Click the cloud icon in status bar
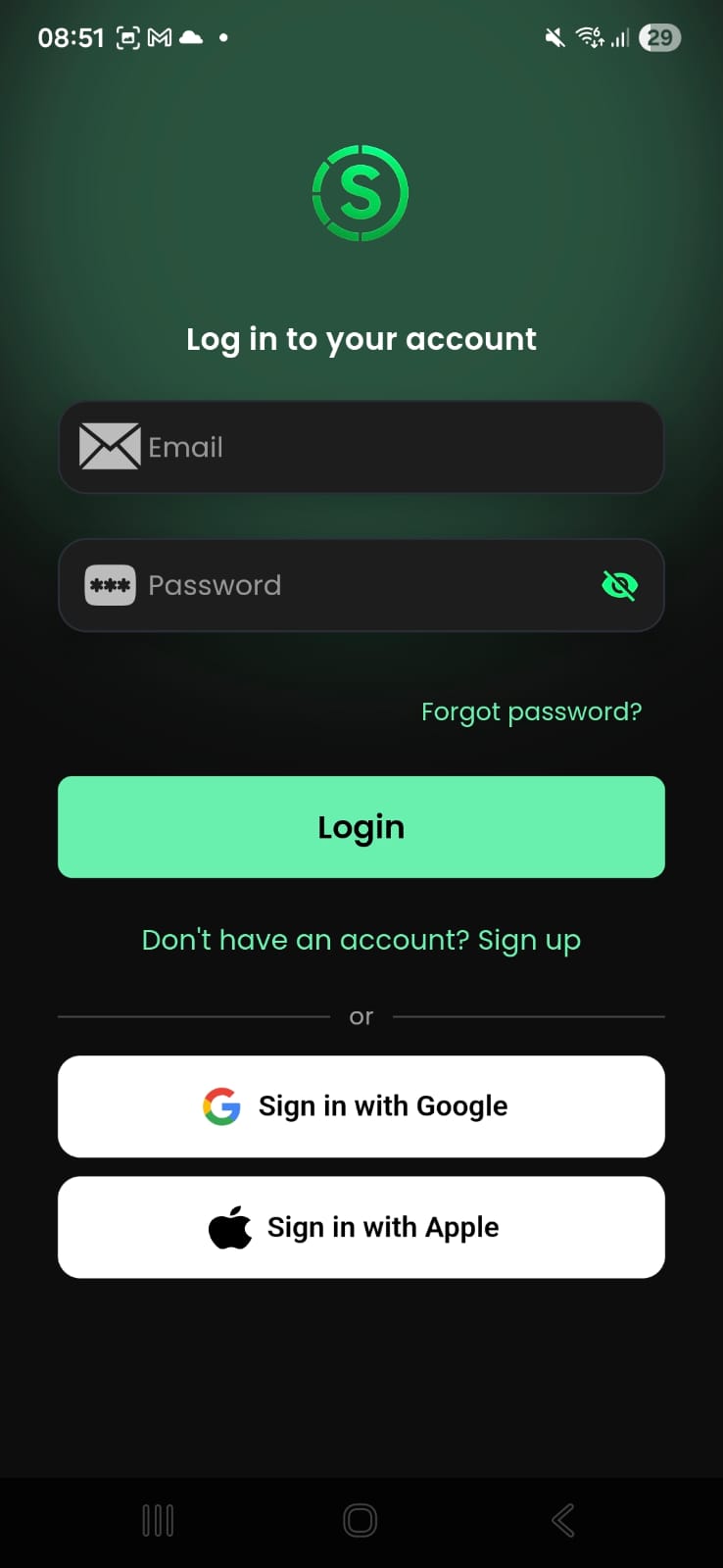The width and height of the screenshot is (723, 1568). 190,37
